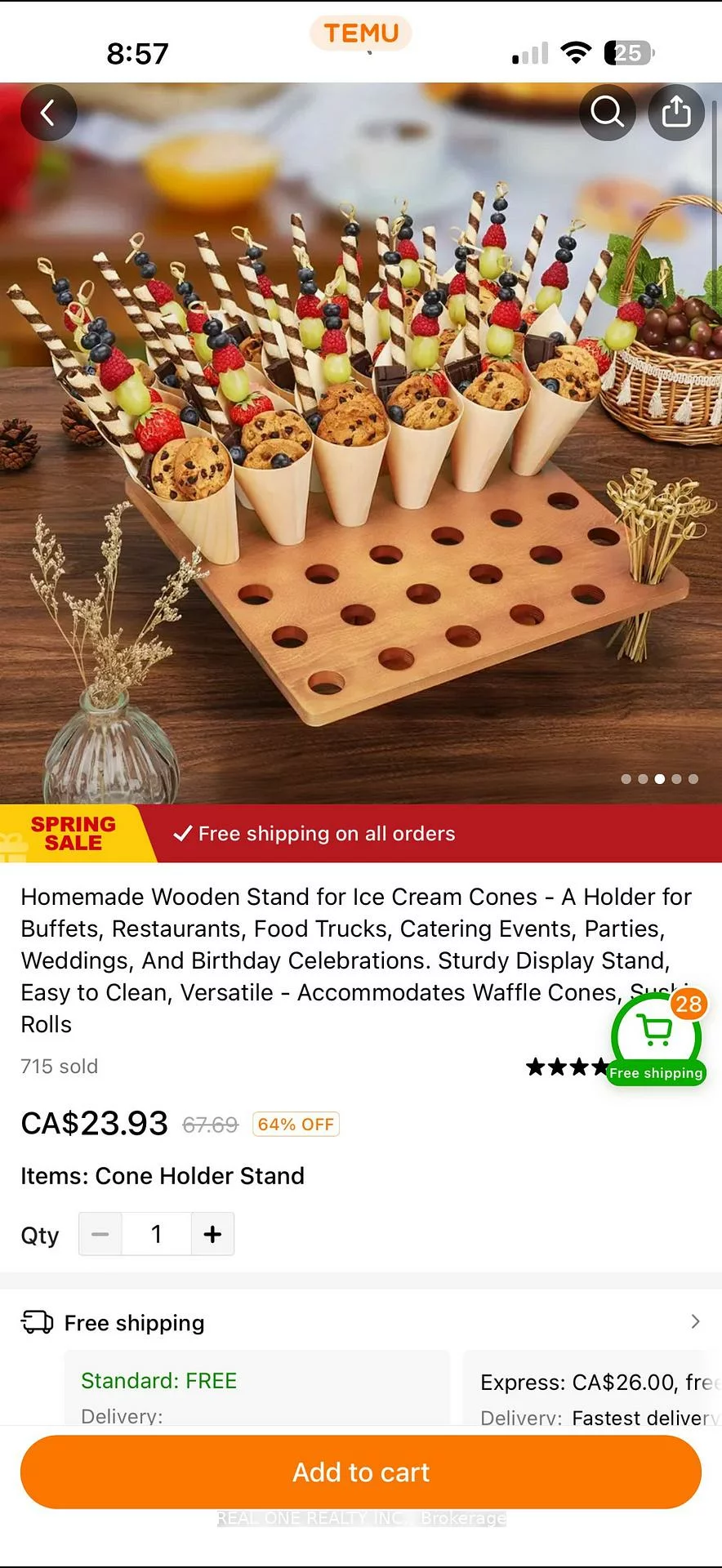Select the Express CA$26.00 shipping option
The height and width of the screenshot is (1568, 722).
(x=593, y=1388)
